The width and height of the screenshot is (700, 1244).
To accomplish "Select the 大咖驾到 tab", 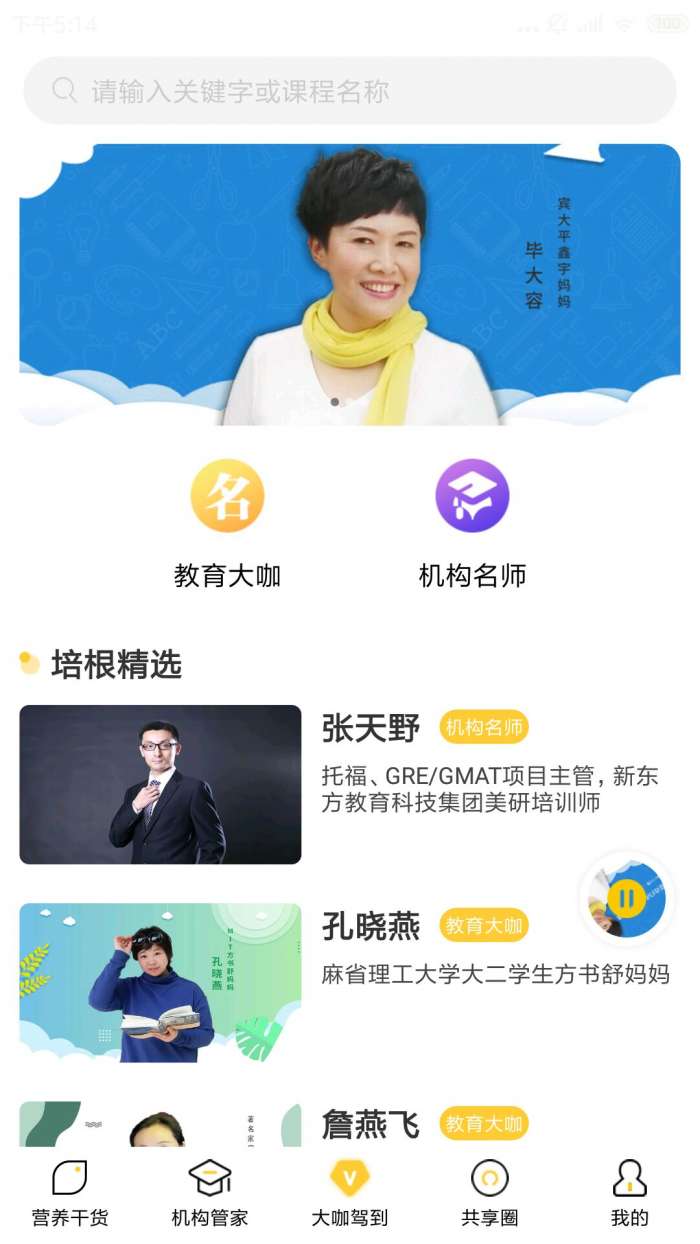I will click(x=349, y=1192).
